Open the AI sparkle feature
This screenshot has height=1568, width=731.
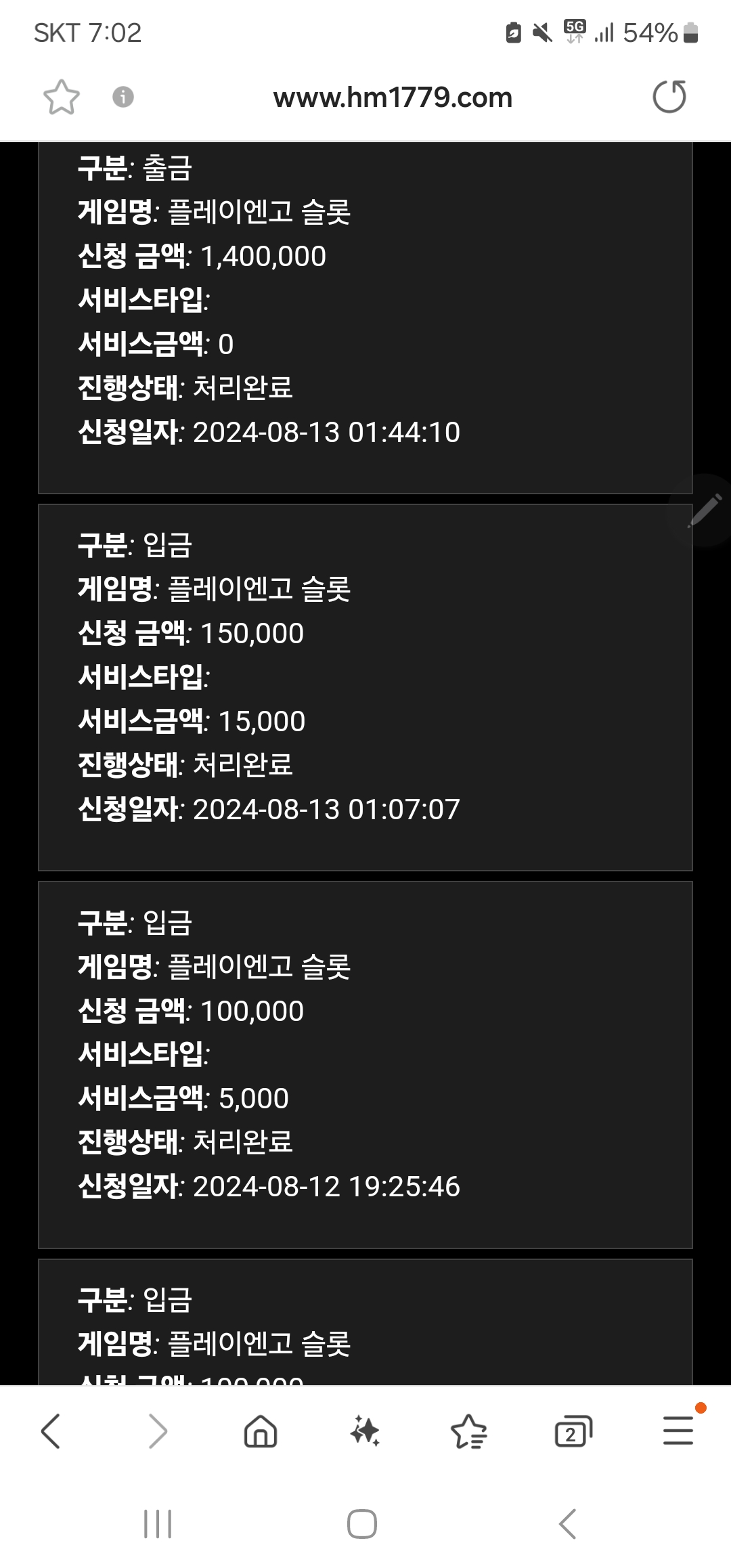click(x=365, y=1431)
